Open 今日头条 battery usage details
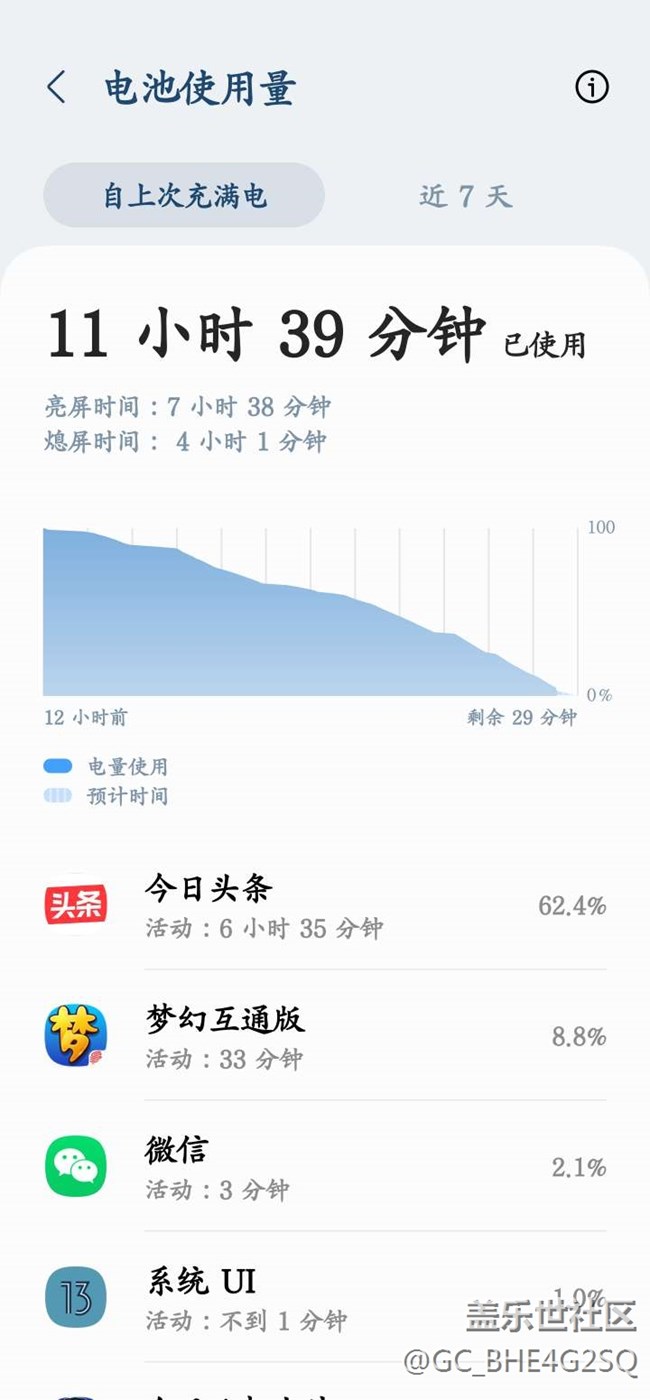The height and width of the screenshot is (1400, 650). tap(325, 906)
